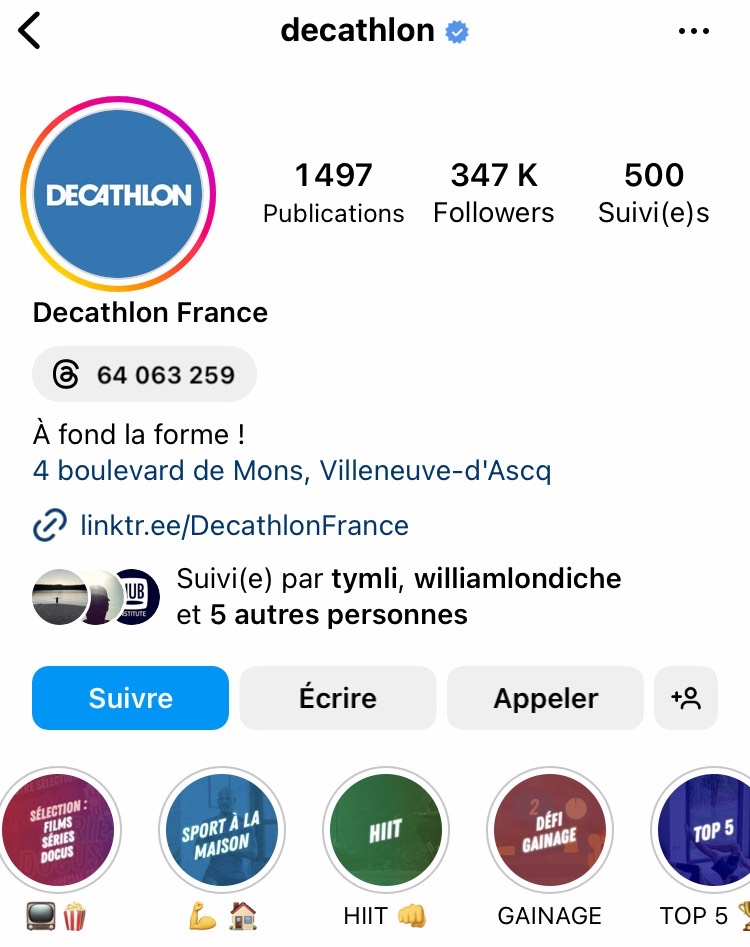View Decathlon's profile picture story
Viewport: 750px width, 947px height.
click(118, 193)
